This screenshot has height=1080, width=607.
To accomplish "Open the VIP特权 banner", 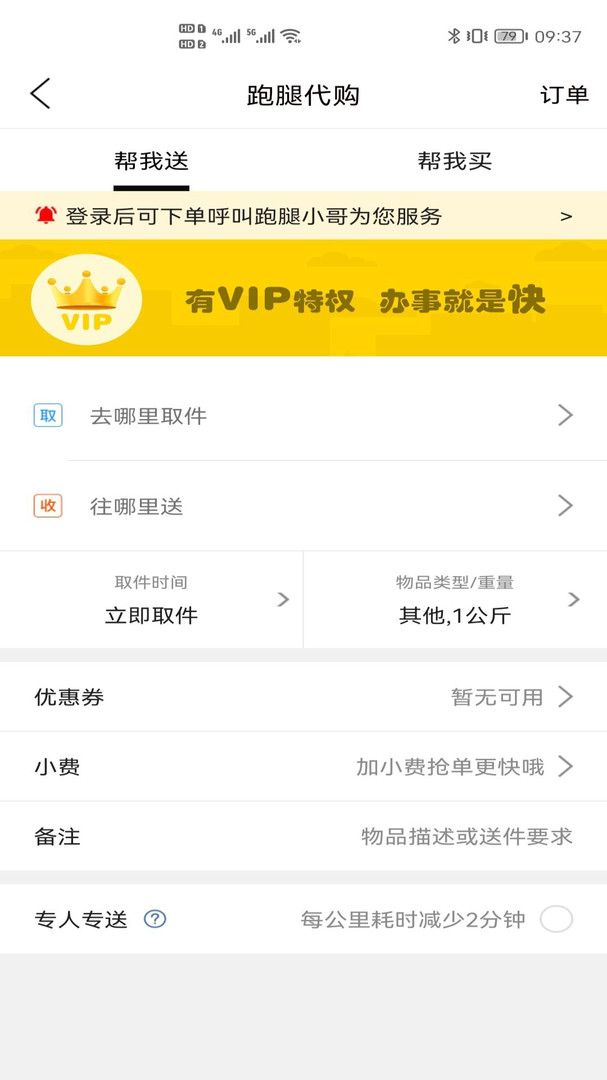I will (x=303, y=298).
